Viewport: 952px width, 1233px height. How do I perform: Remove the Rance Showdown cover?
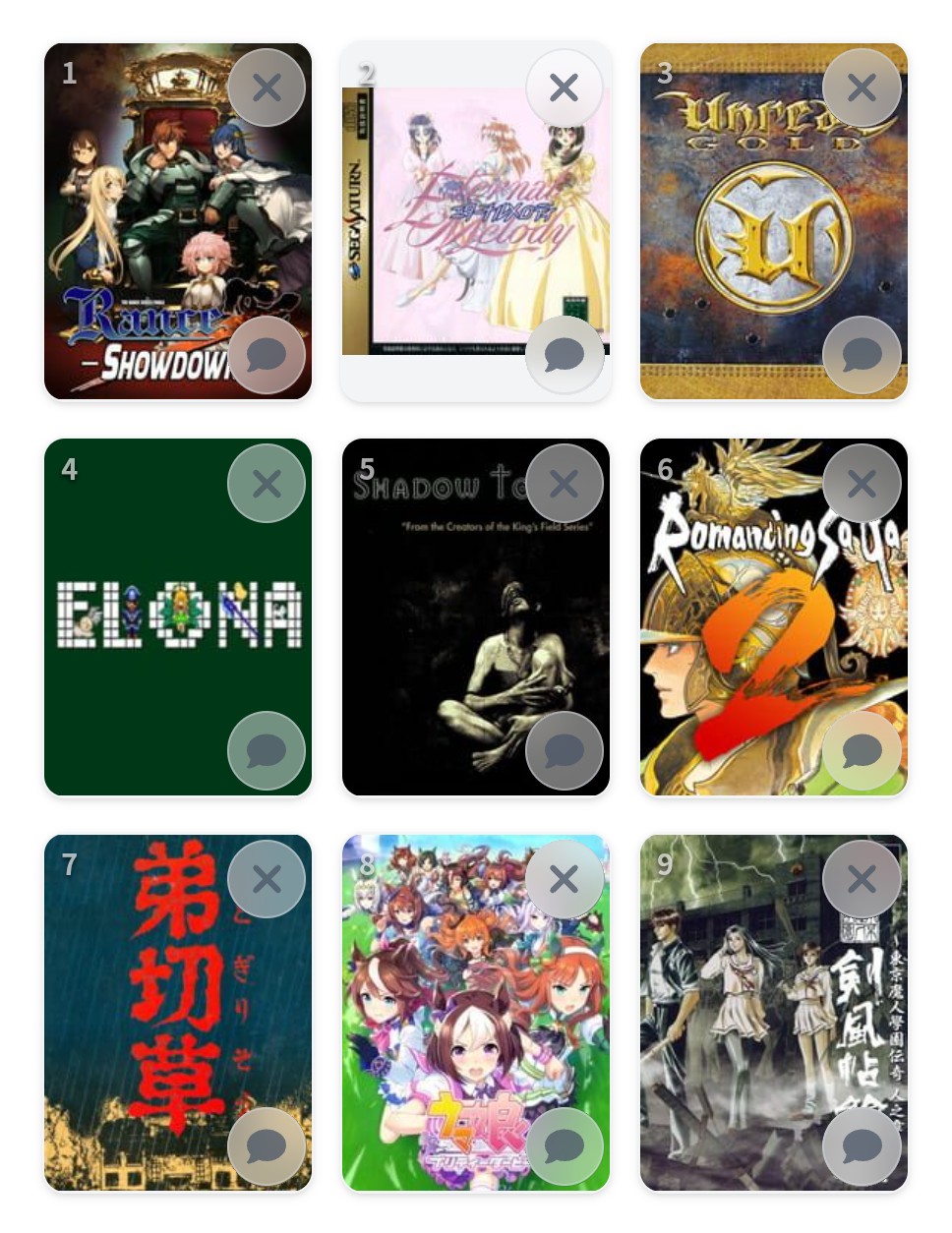[267, 88]
